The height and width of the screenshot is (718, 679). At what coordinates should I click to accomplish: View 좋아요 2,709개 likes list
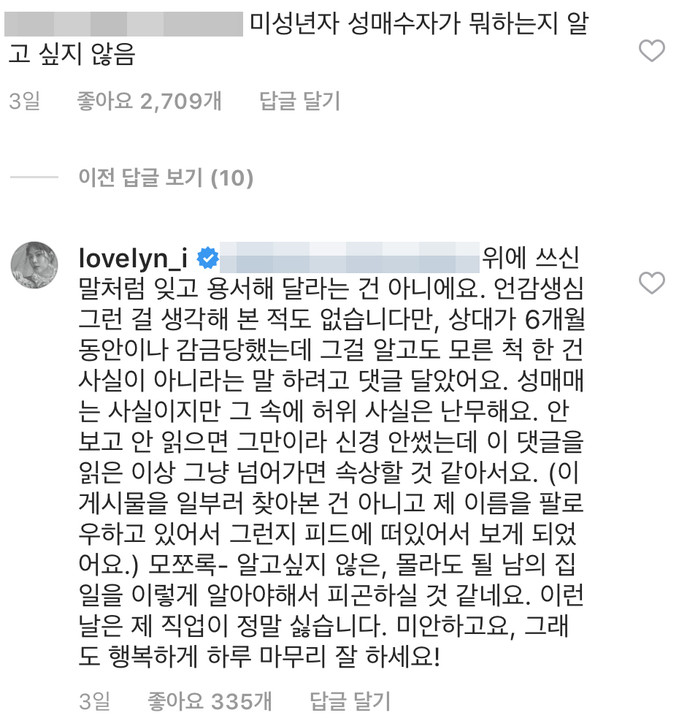click(149, 101)
